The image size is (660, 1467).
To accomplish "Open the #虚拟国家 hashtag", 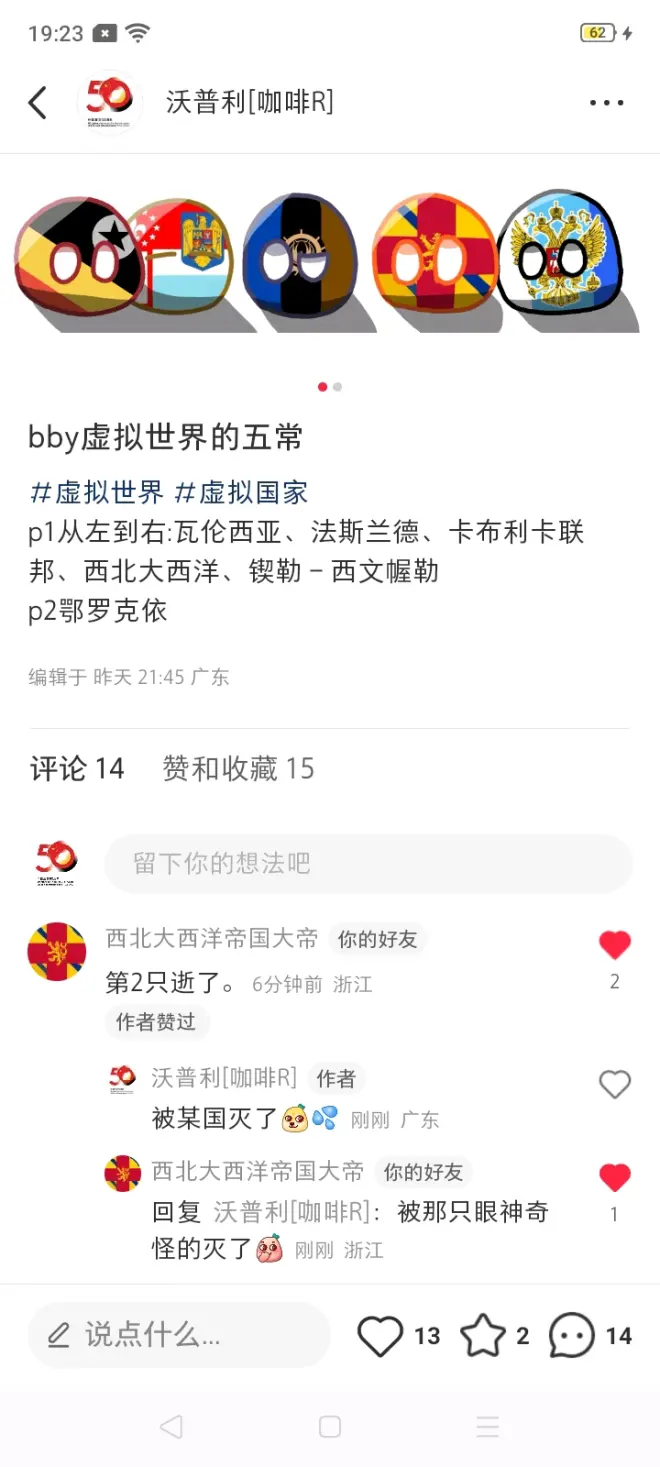I will (x=241, y=492).
